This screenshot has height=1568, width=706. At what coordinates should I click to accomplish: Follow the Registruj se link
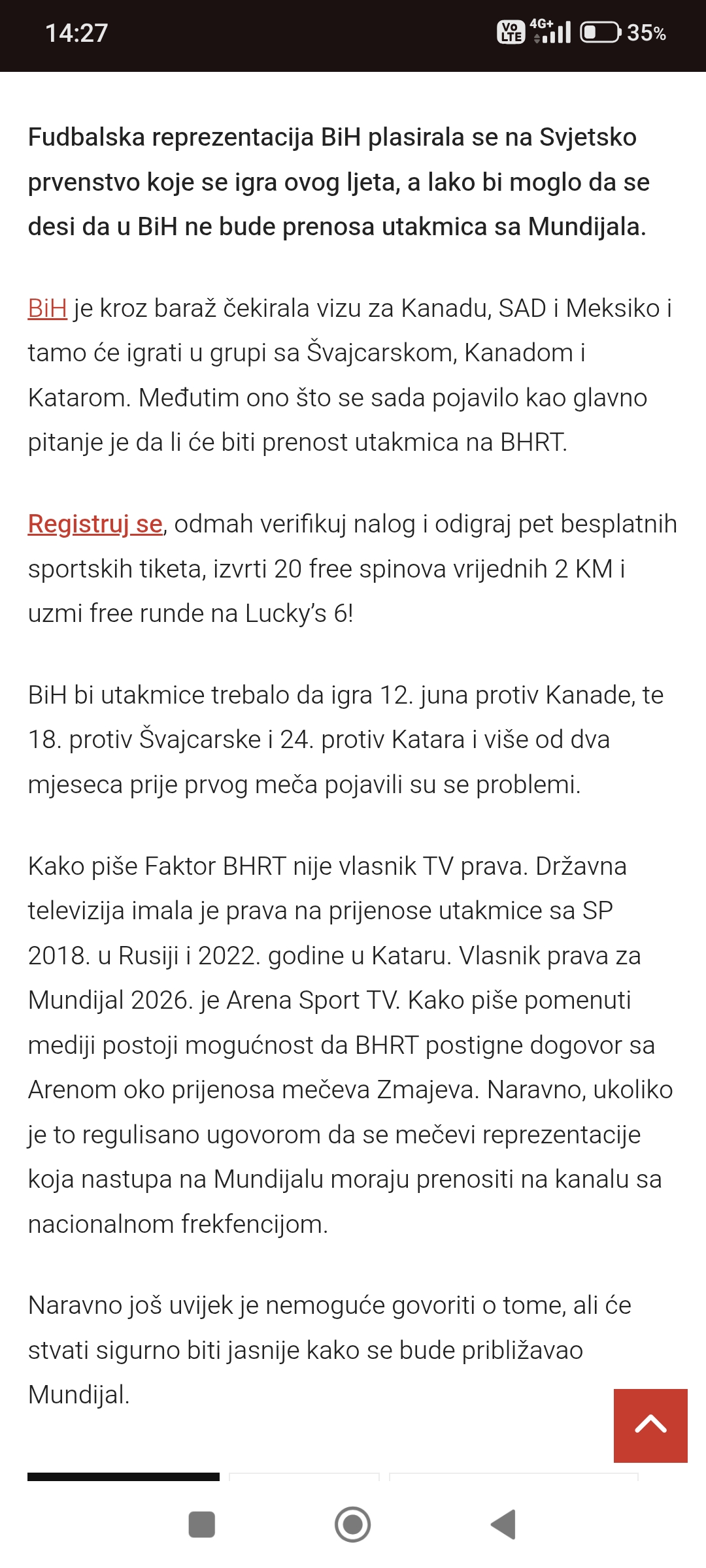[x=95, y=524]
